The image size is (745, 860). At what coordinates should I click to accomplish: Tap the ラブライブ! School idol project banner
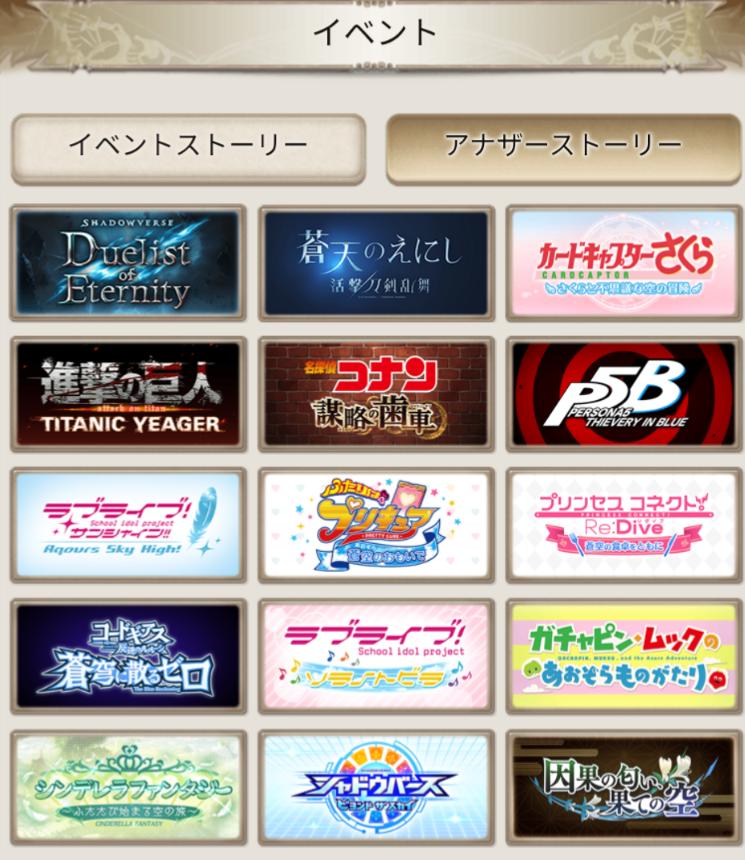376,656
